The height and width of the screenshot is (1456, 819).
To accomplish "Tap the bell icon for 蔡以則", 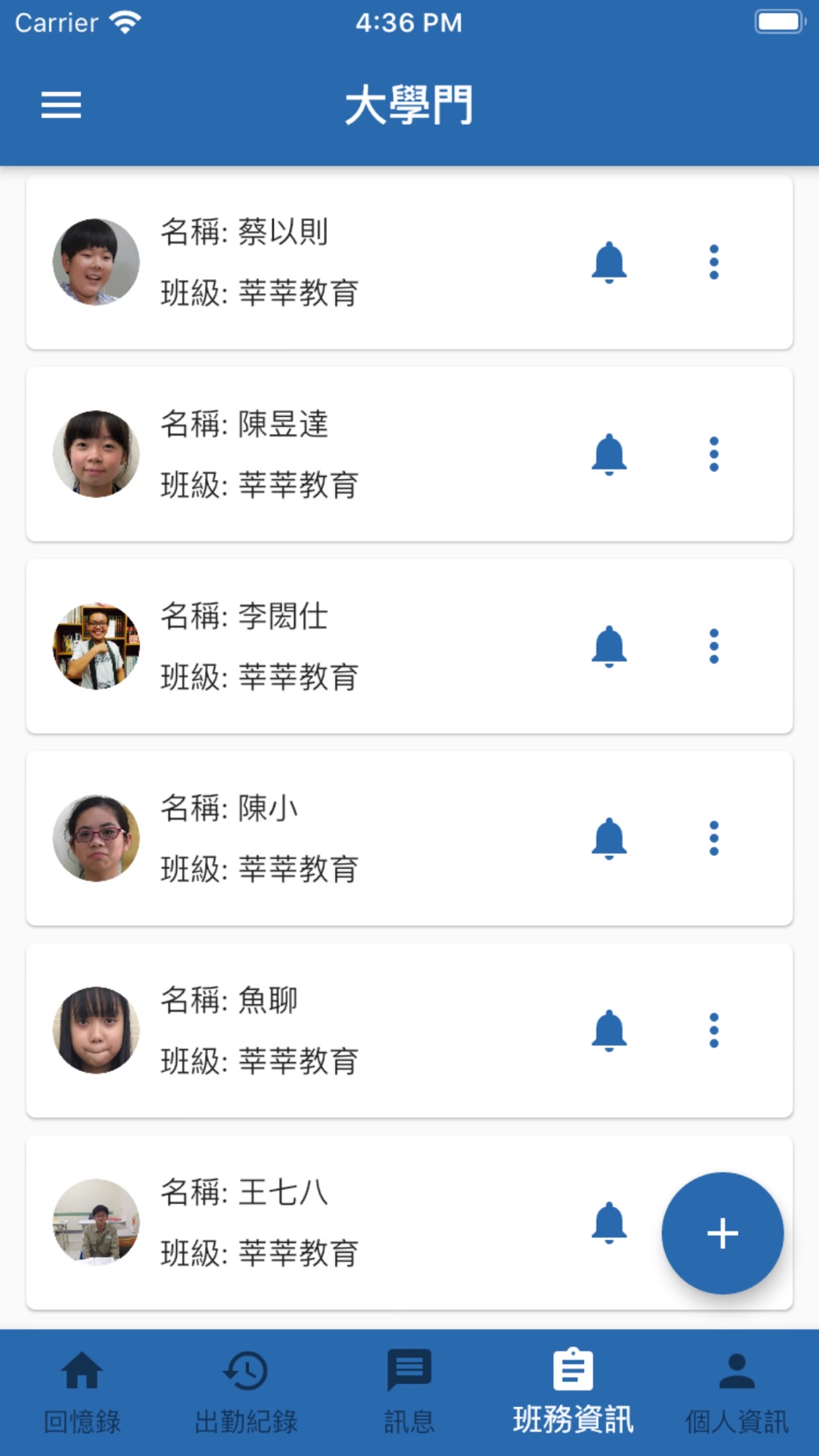I will click(609, 263).
